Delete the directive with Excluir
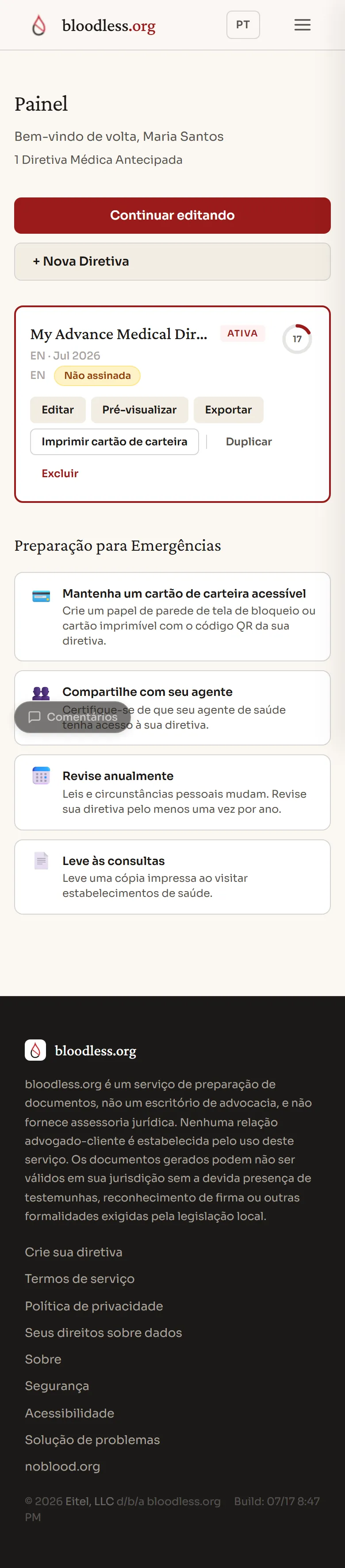 coord(60,474)
